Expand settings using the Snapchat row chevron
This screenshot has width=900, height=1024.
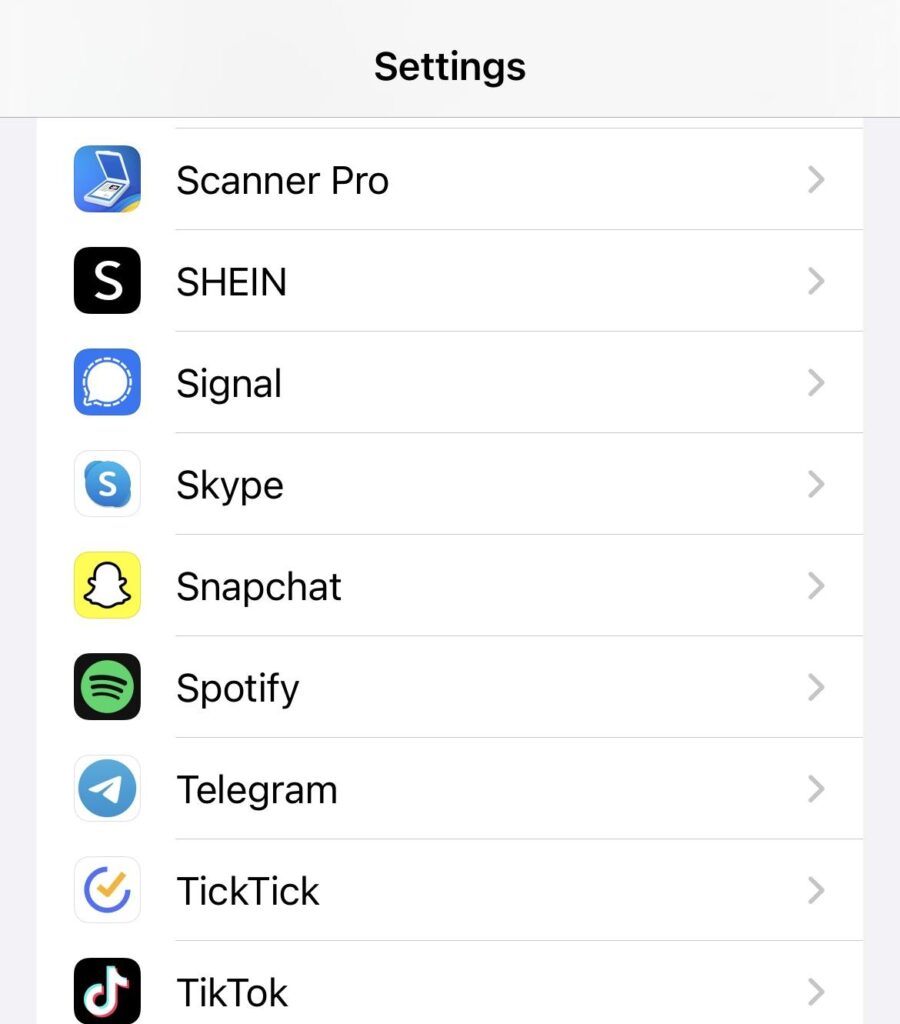[x=817, y=586]
